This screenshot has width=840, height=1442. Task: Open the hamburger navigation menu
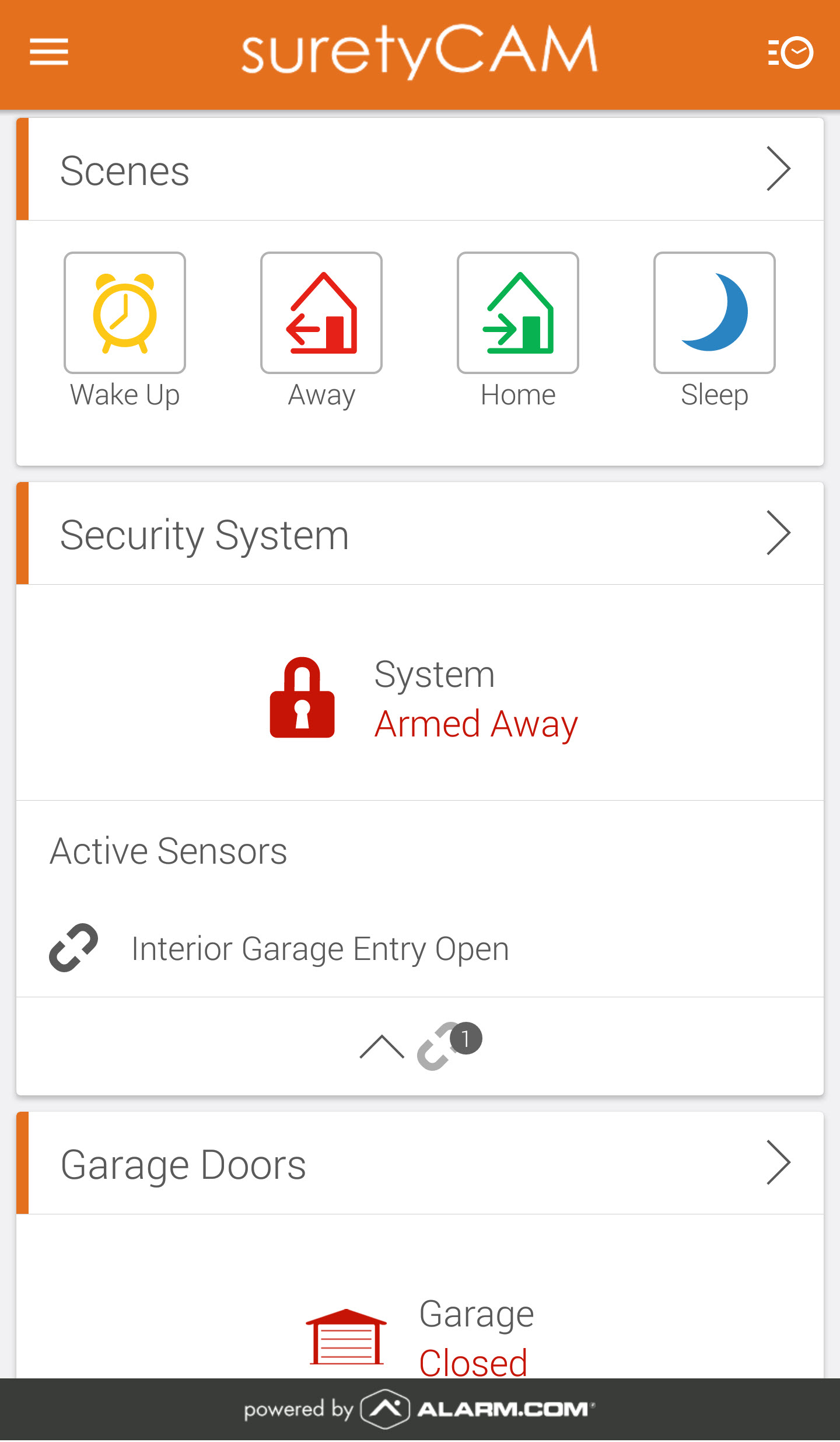[x=49, y=53]
